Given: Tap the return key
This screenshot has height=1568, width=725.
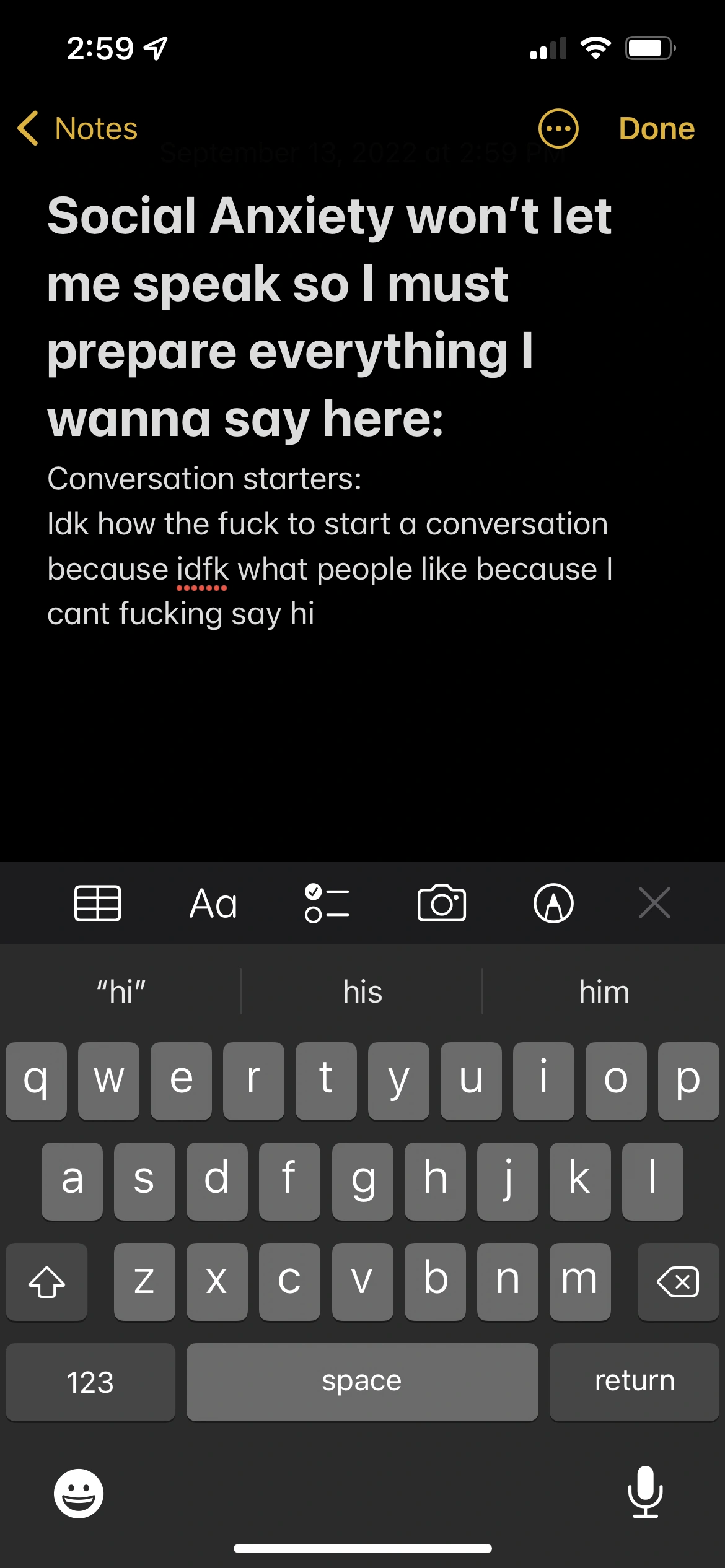Looking at the screenshot, I should [x=635, y=1382].
